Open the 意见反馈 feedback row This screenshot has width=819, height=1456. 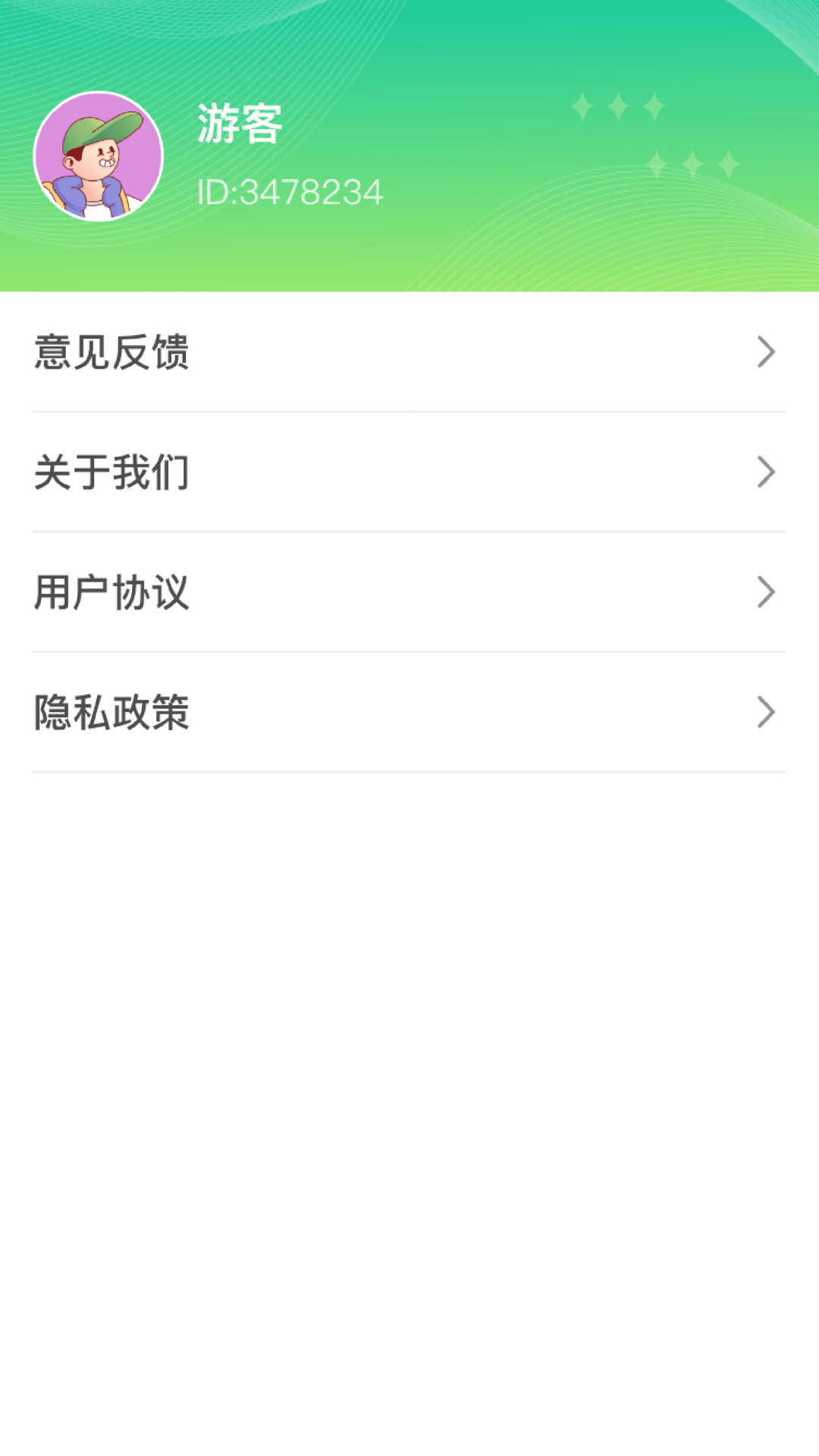[x=409, y=353]
